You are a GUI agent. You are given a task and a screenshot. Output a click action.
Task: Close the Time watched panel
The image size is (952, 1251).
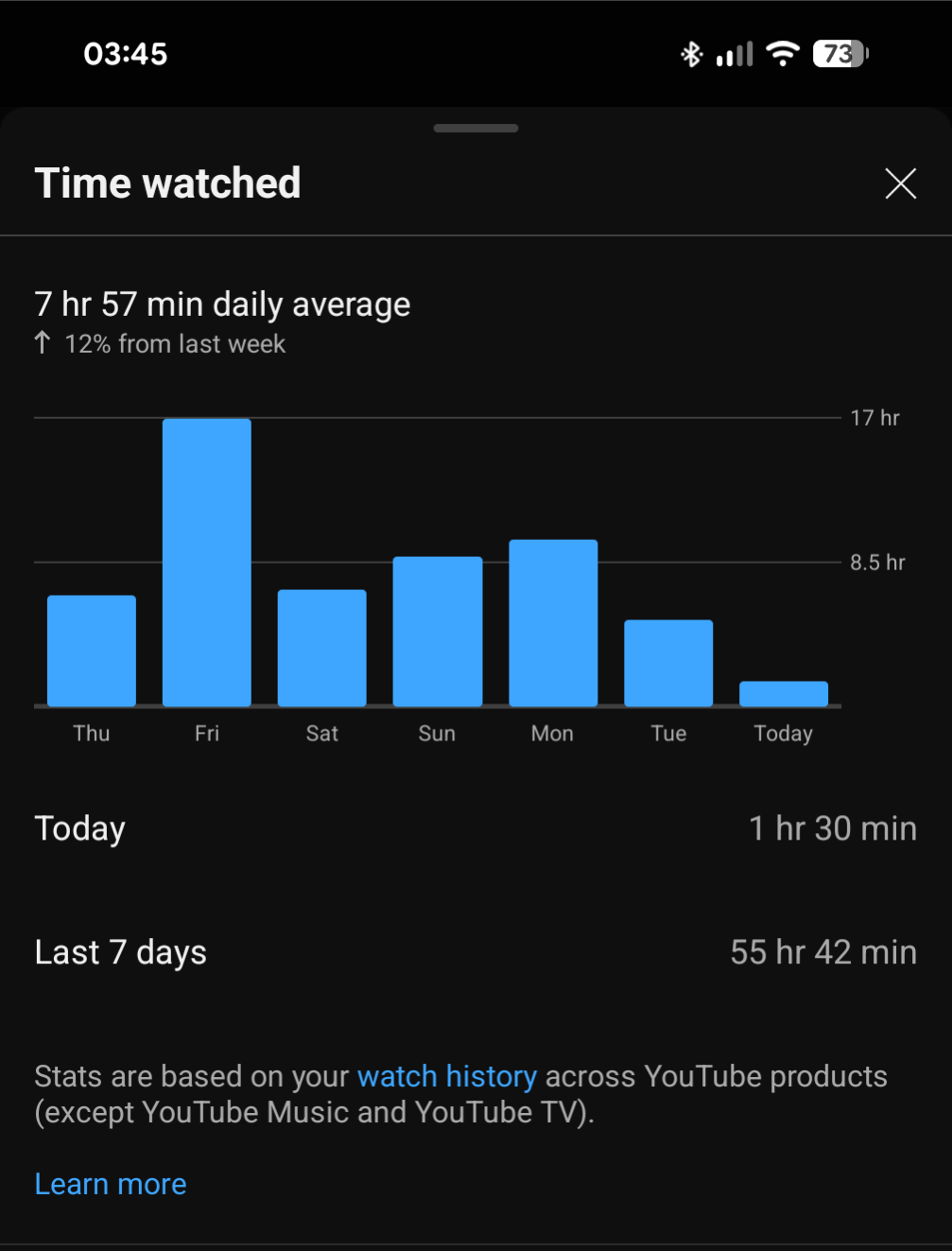point(900,183)
